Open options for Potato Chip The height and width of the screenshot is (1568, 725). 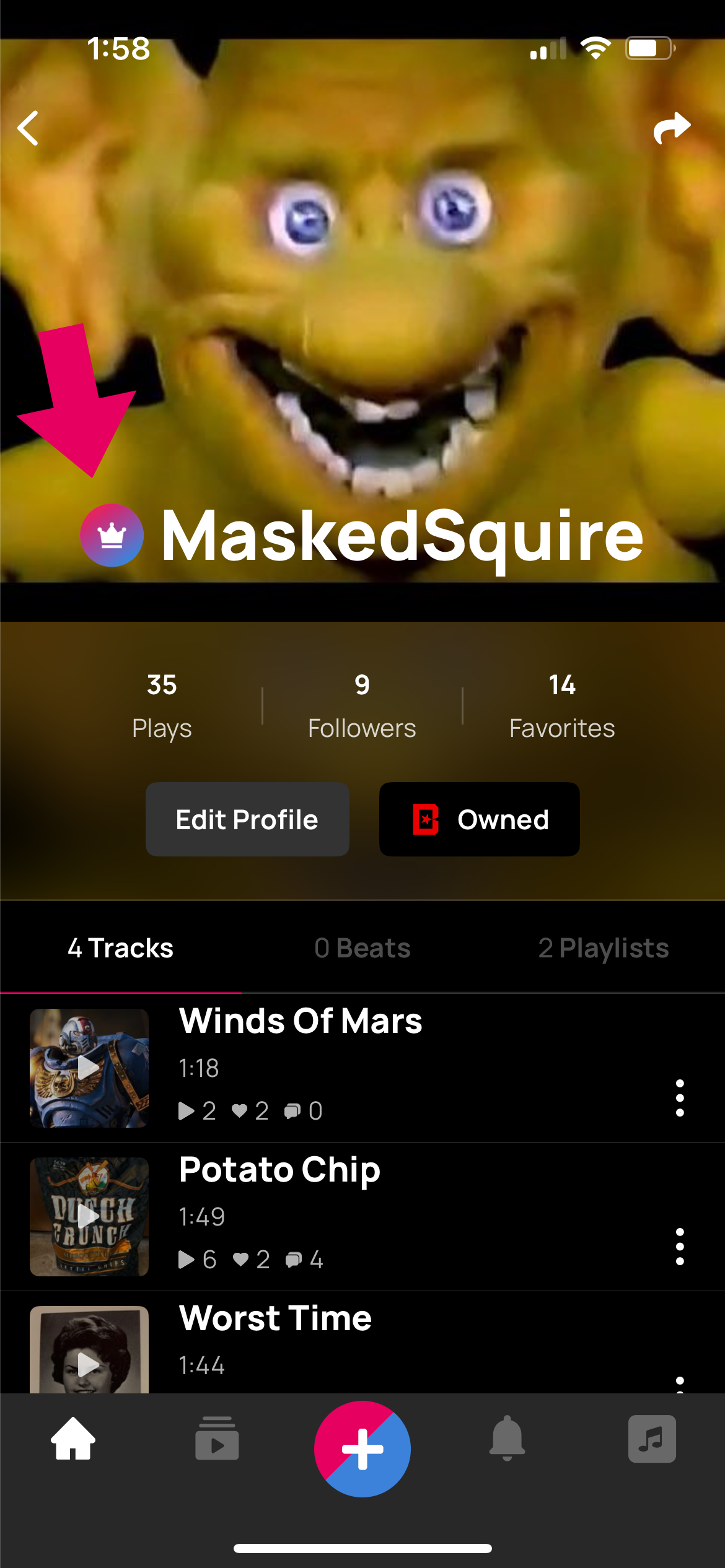680,1247
